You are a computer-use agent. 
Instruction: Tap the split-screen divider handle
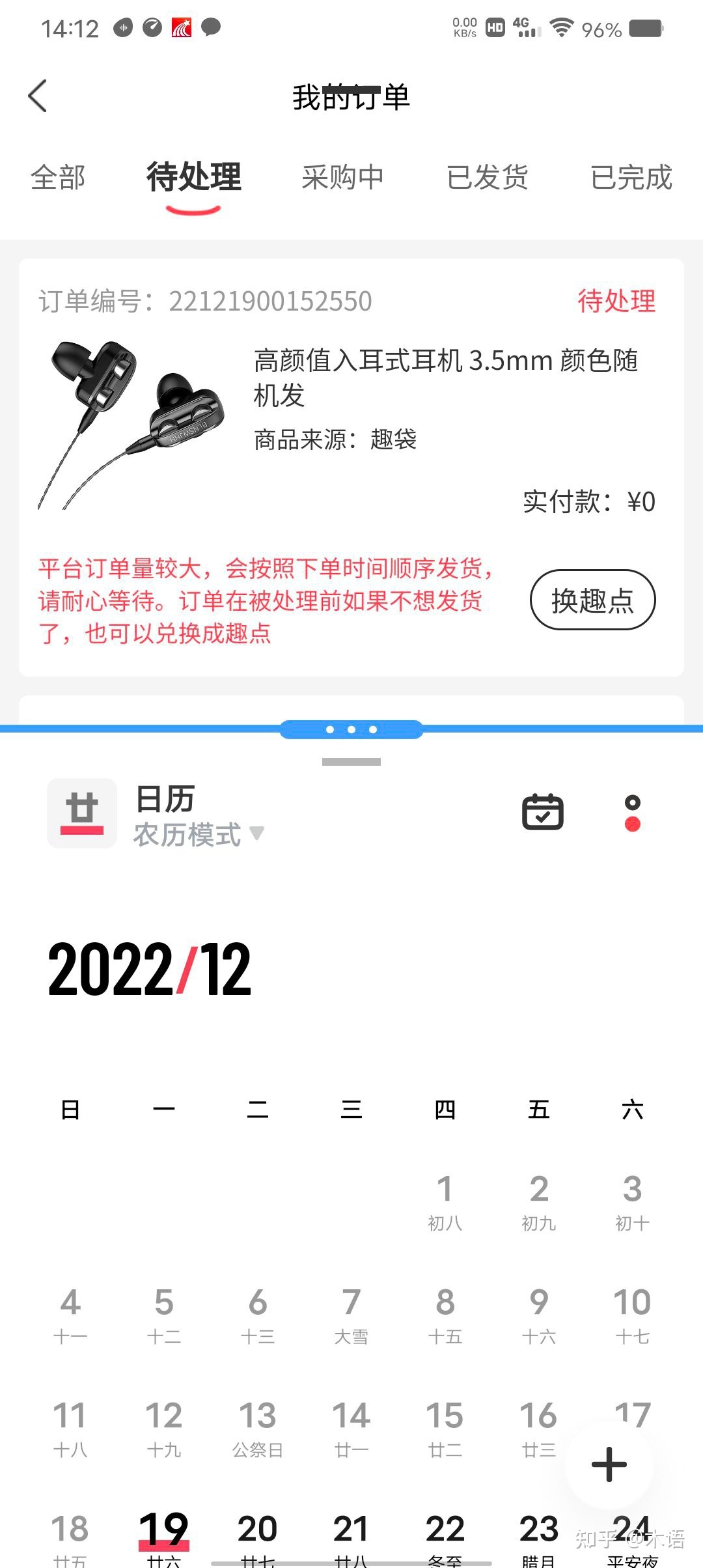[x=351, y=729]
